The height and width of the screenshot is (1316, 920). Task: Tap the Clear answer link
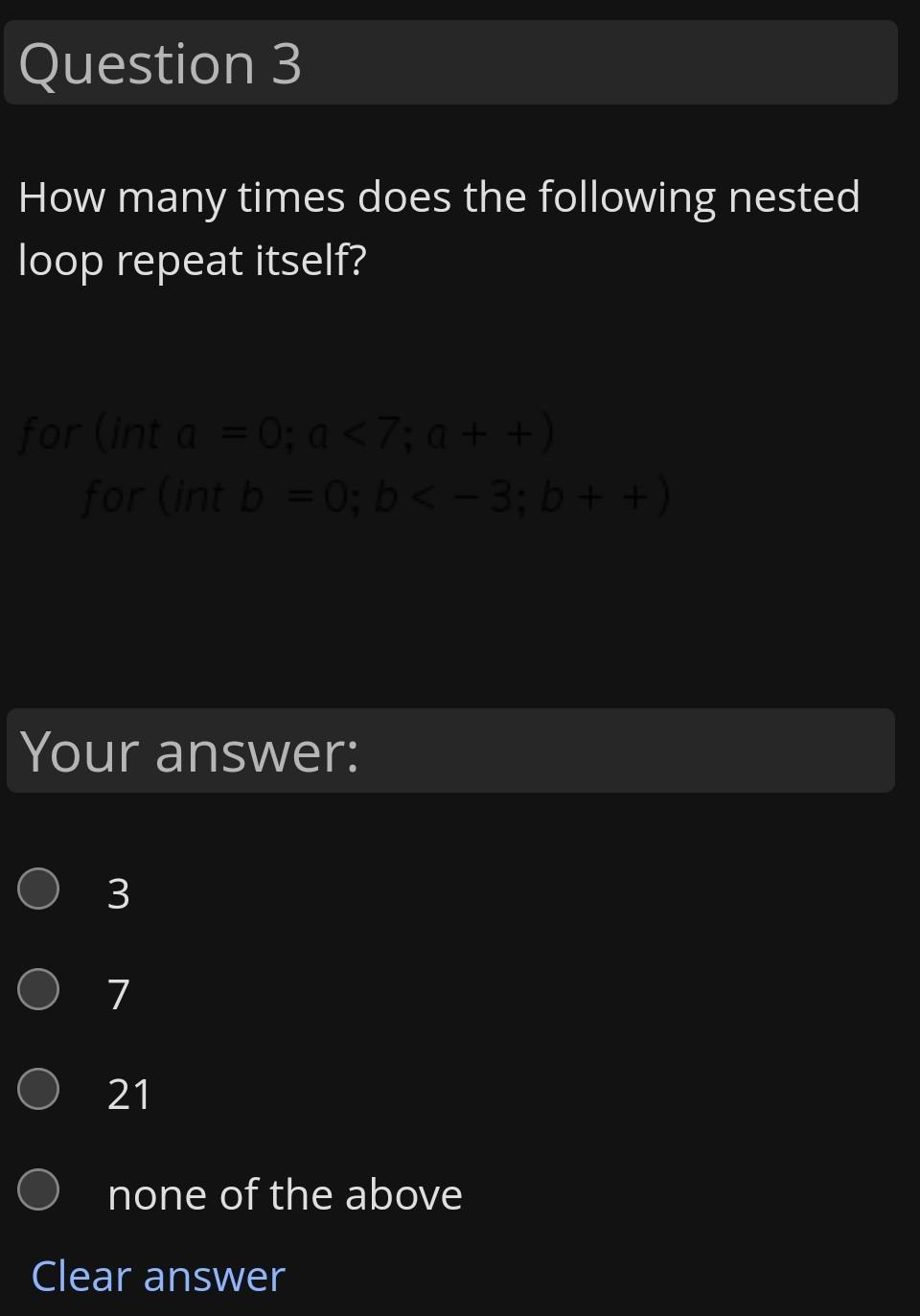[158, 1276]
